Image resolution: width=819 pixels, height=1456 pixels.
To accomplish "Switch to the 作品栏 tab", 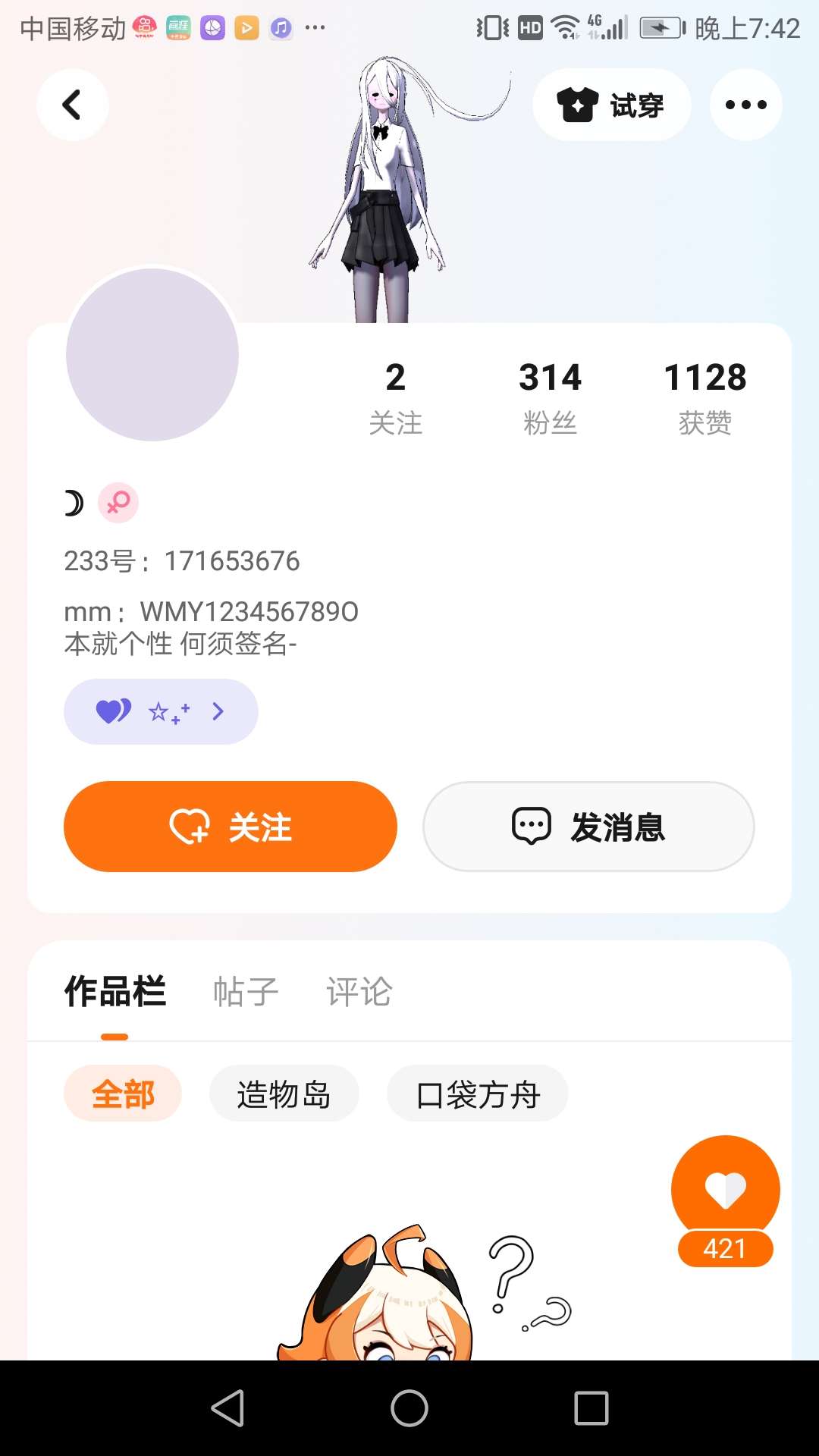I will (115, 991).
